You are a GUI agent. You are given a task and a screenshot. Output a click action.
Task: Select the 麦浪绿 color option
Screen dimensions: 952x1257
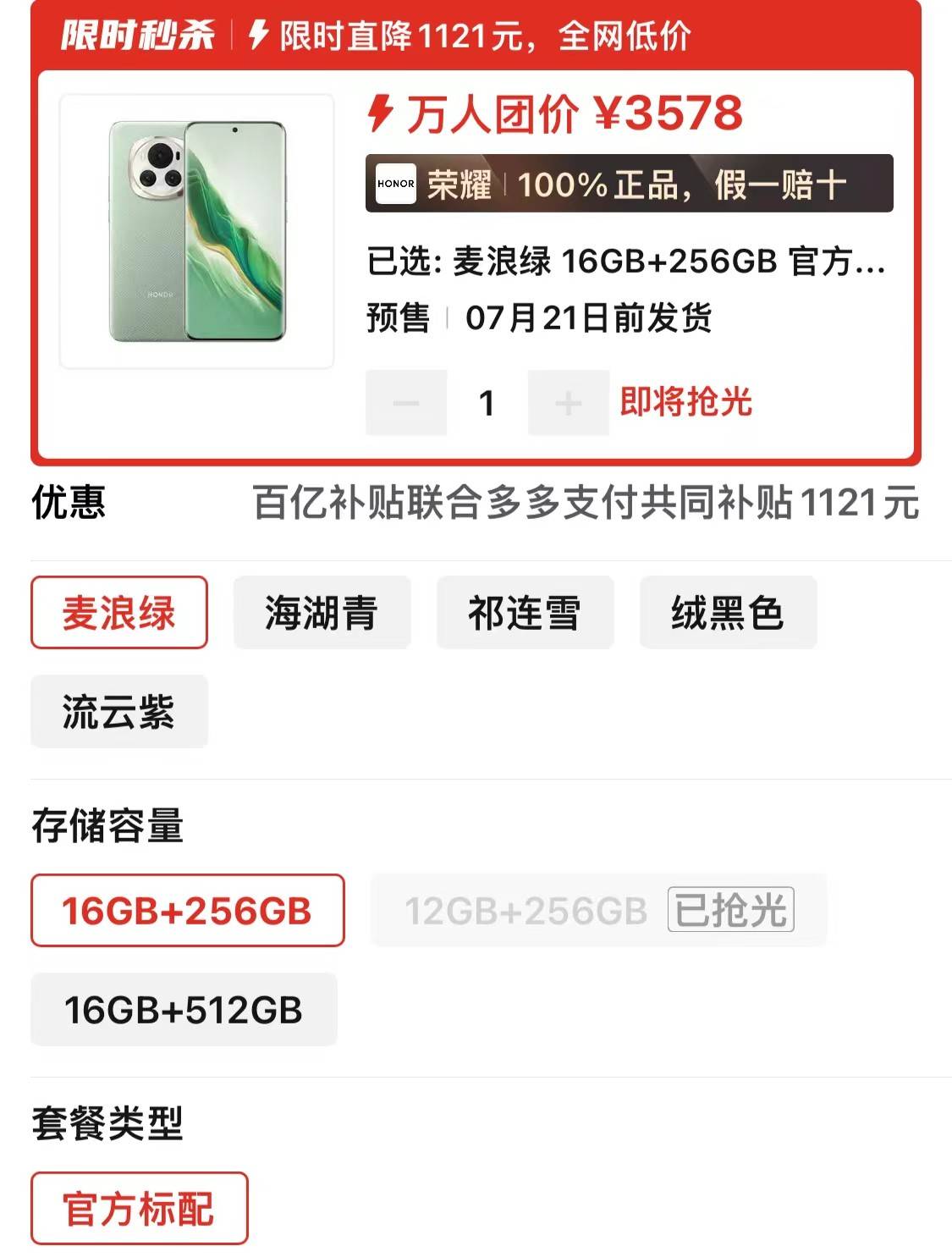(x=119, y=612)
